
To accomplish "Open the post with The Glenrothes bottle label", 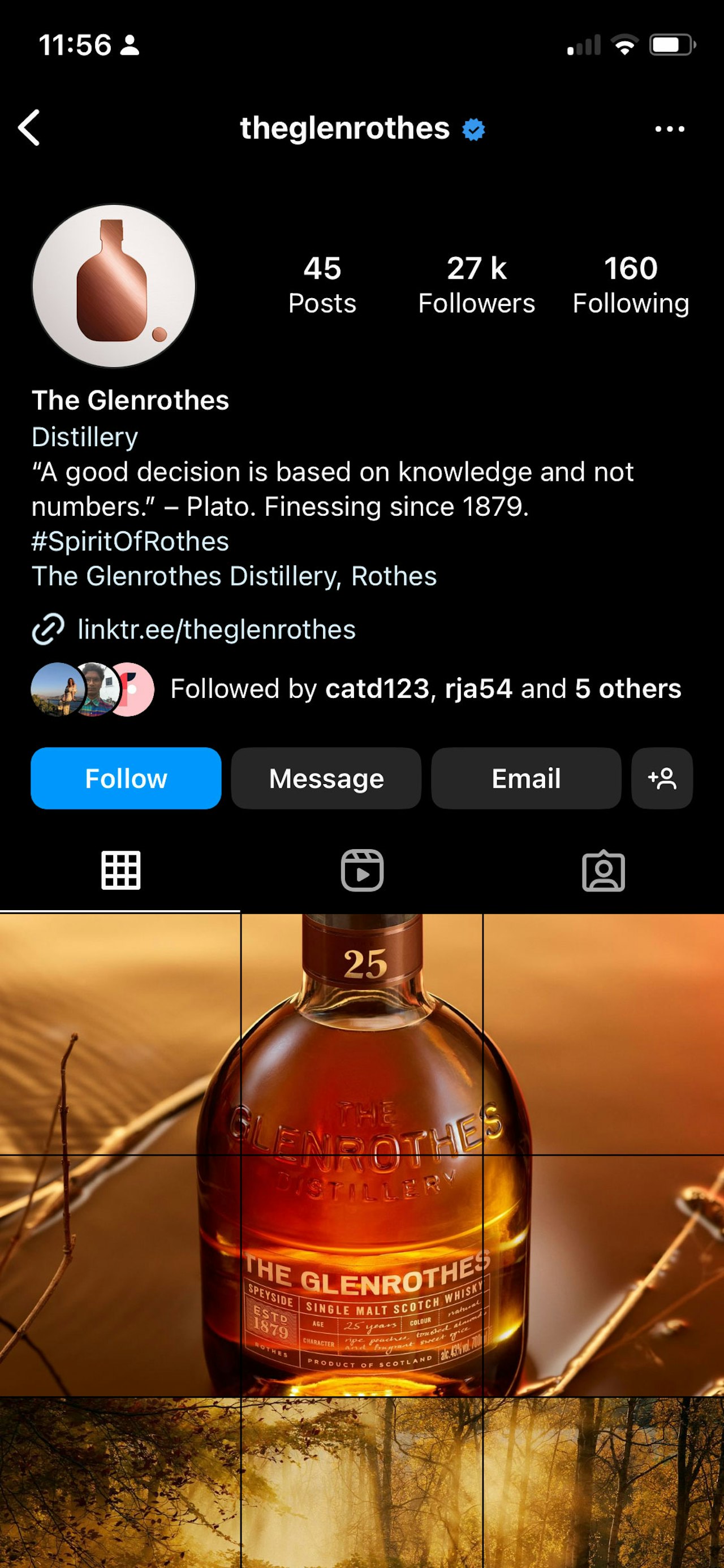I will [361, 1275].
